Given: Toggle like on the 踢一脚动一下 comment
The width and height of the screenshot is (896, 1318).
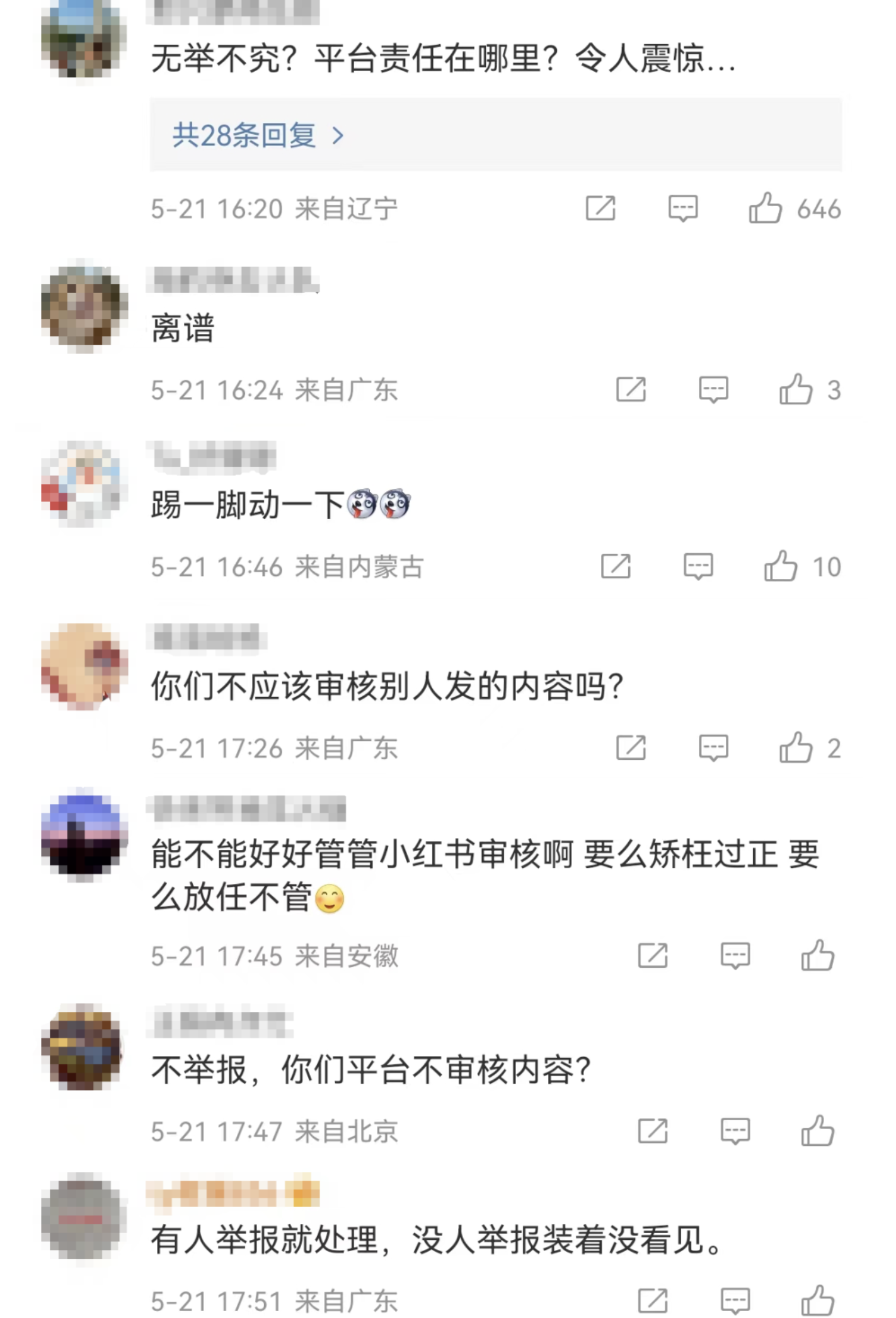Looking at the screenshot, I should point(779,566).
